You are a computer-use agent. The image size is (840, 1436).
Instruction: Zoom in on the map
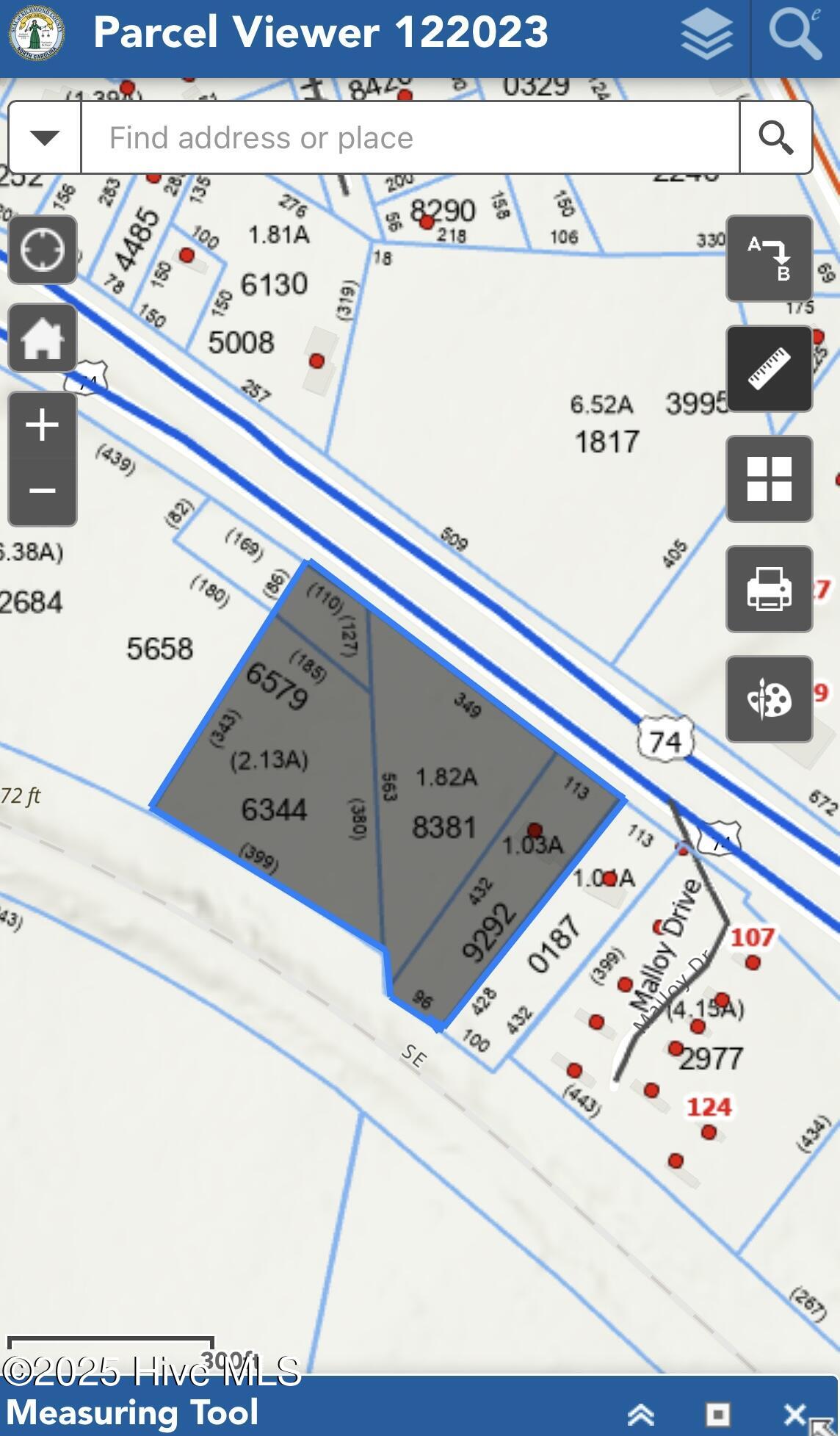click(x=43, y=425)
